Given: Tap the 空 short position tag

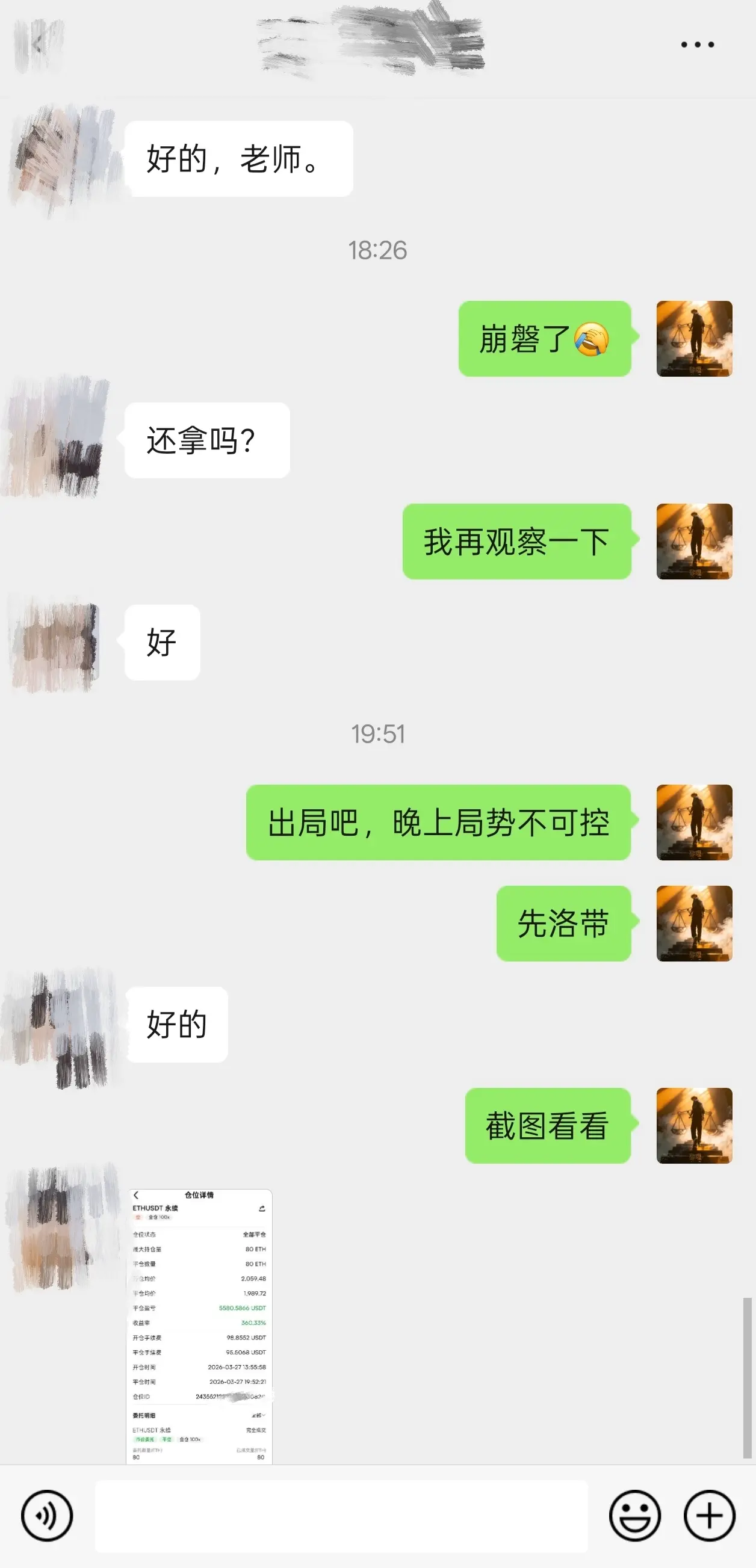Looking at the screenshot, I should pos(138,1218).
